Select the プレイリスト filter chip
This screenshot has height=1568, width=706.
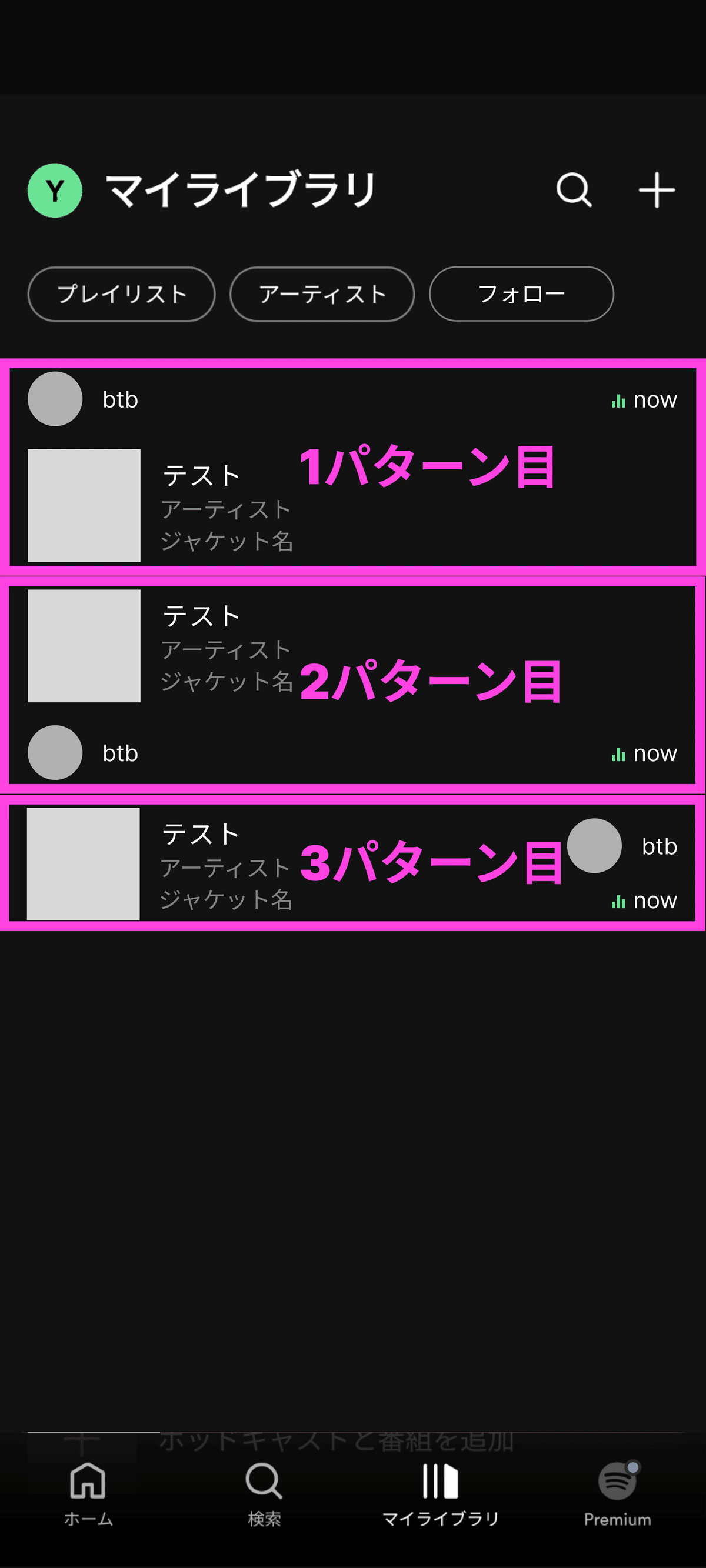(x=122, y=294)
